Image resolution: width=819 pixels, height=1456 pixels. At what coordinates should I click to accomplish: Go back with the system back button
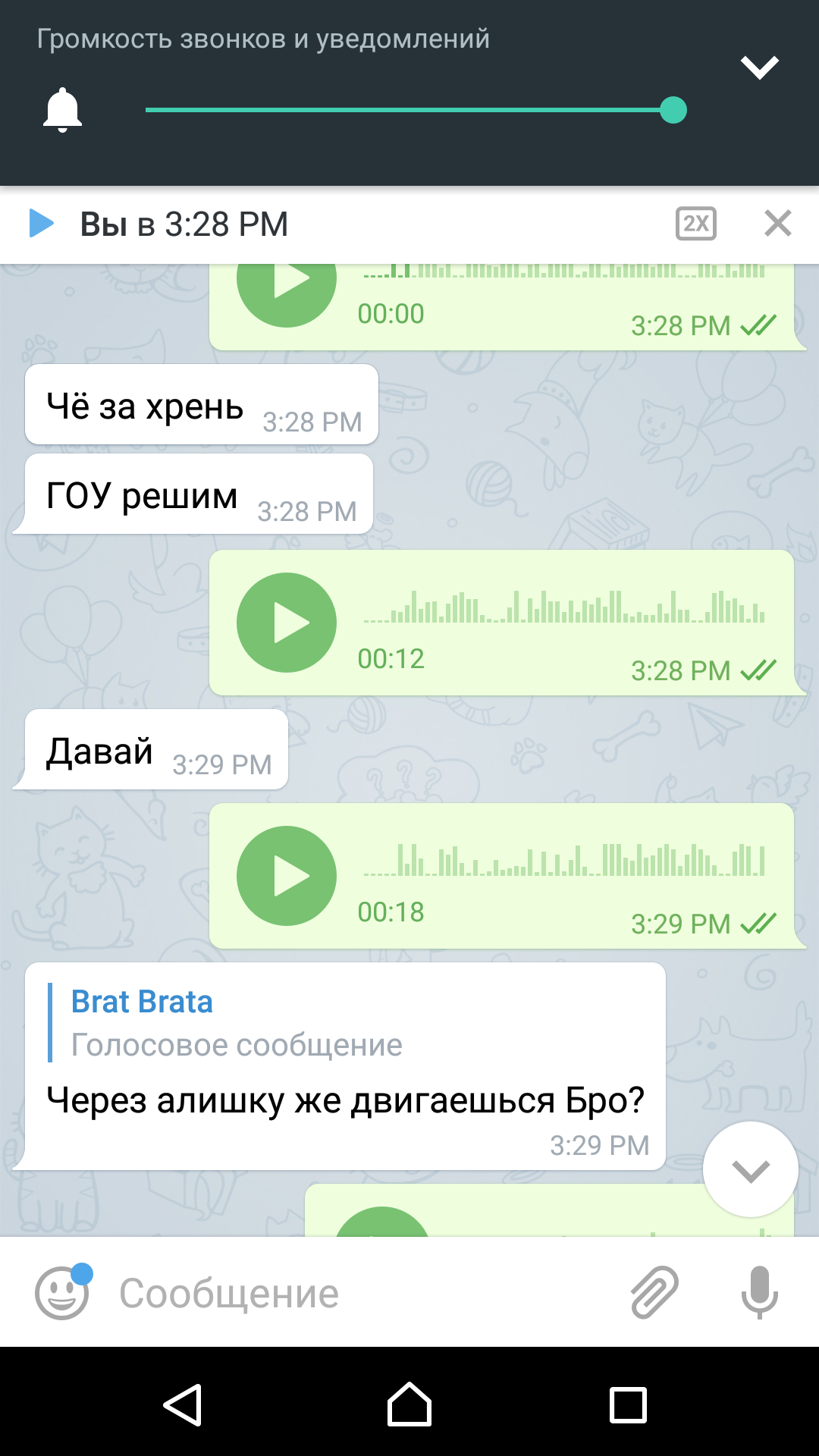[183, 1404]
